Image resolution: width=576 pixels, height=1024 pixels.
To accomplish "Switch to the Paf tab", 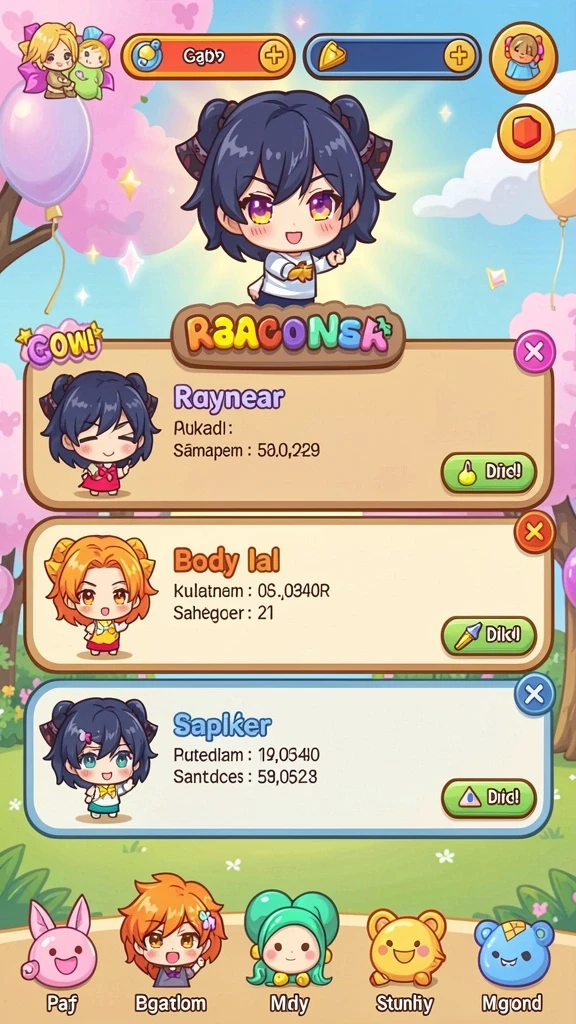I will click(59, 954).
